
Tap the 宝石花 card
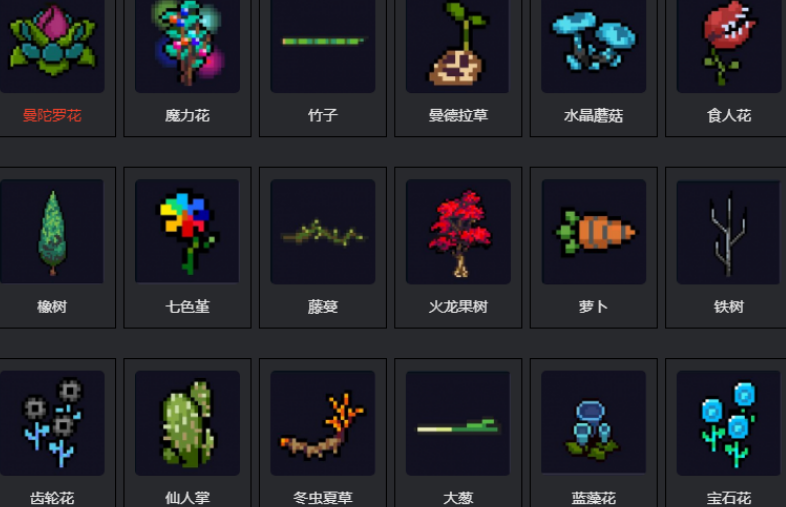[728, 435]
